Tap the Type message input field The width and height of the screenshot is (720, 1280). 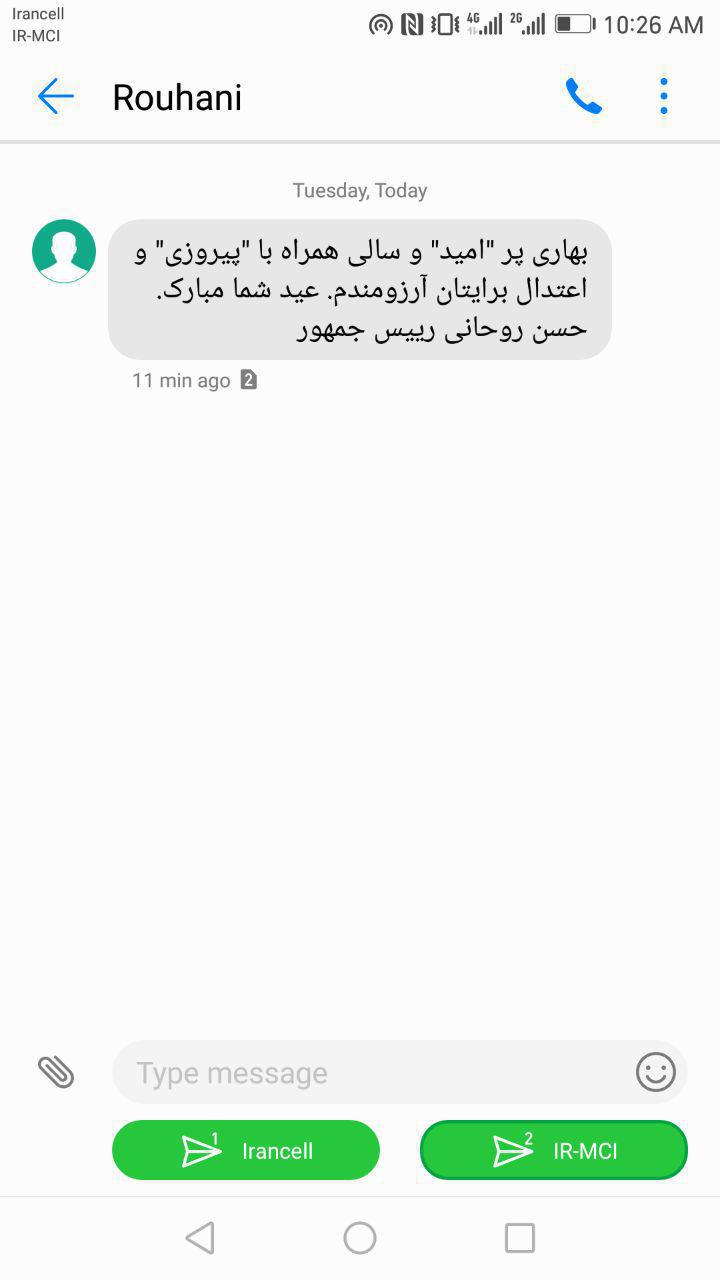(350, 1072)
